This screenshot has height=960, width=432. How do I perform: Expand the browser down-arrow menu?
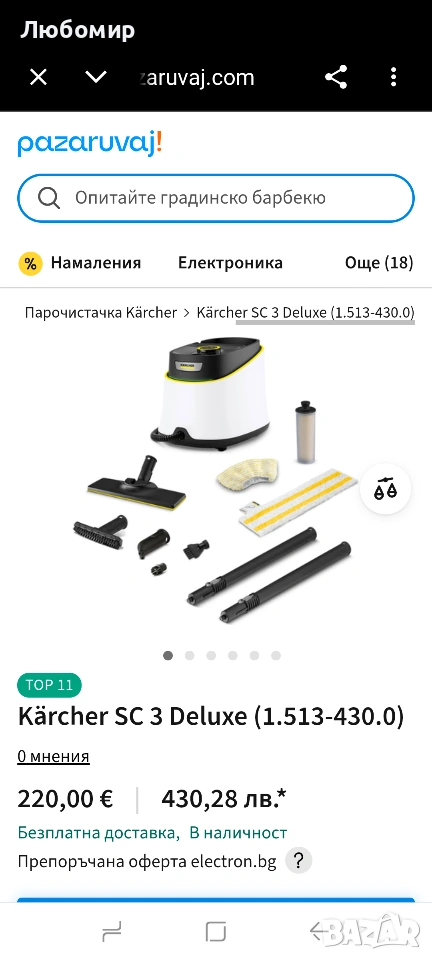(95, 77)
